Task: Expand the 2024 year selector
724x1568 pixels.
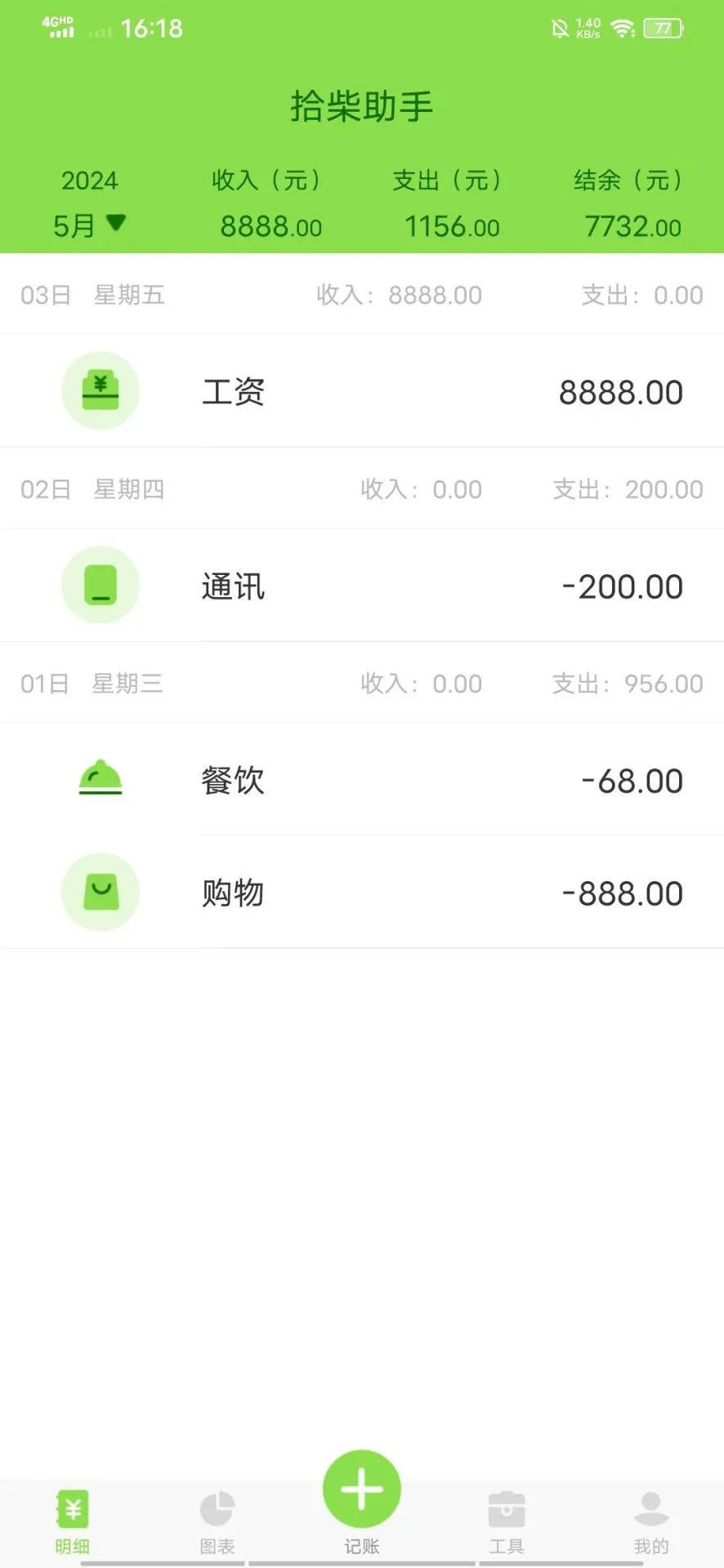Action: click(90, 180)
